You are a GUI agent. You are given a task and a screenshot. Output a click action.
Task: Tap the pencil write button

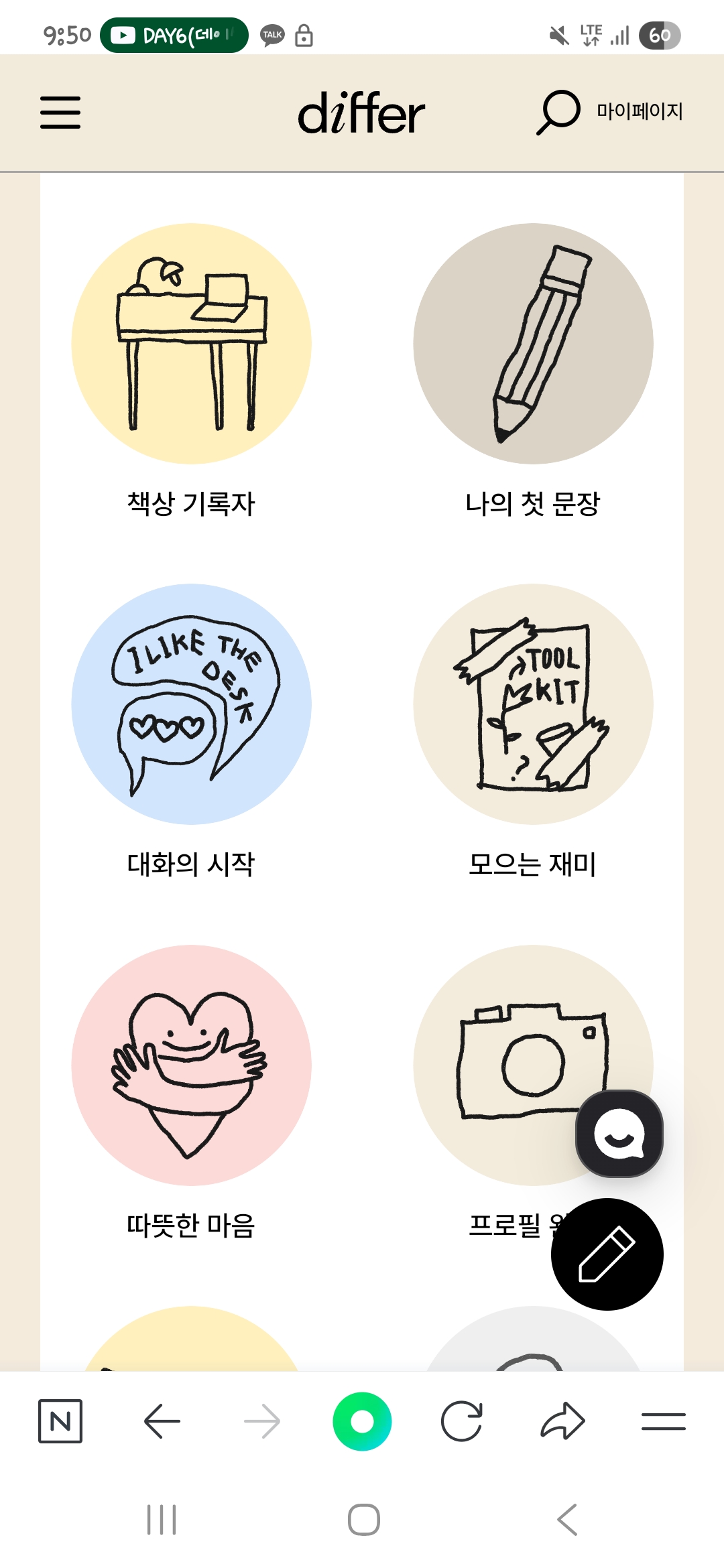point(607,1254)
